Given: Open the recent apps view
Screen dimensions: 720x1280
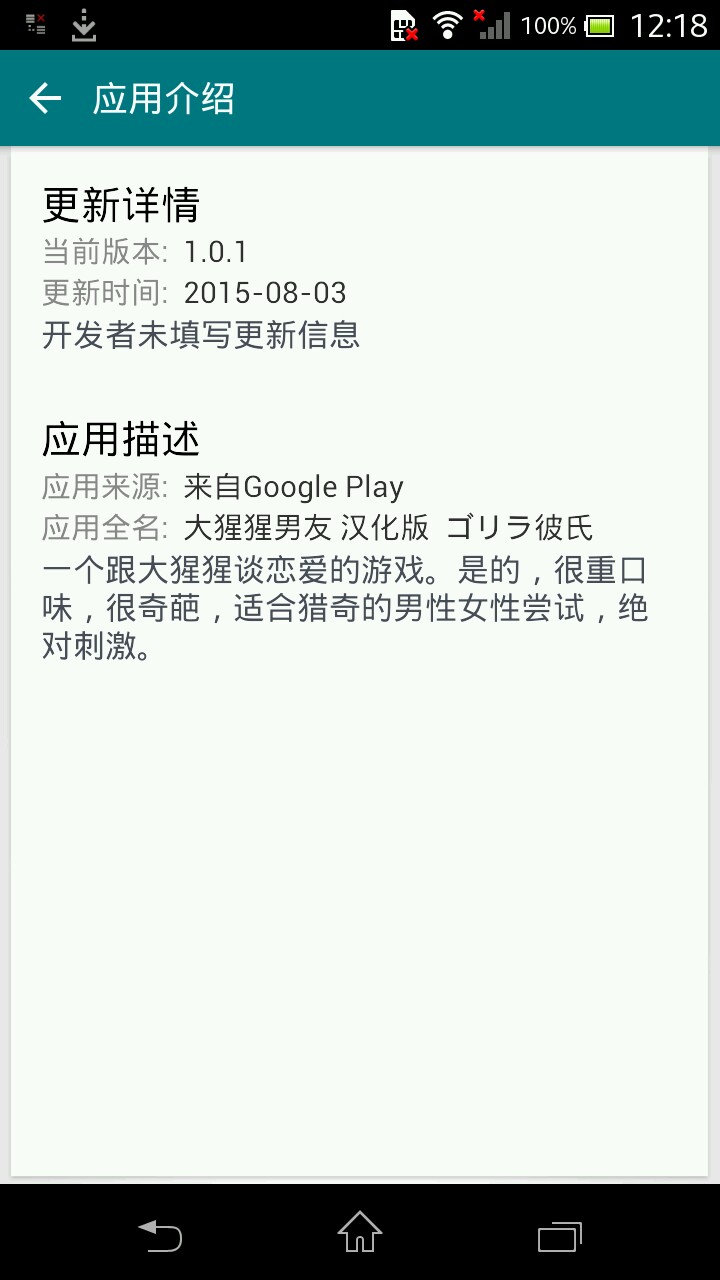Looking at the screenshot, I should tap(559, 1236).
